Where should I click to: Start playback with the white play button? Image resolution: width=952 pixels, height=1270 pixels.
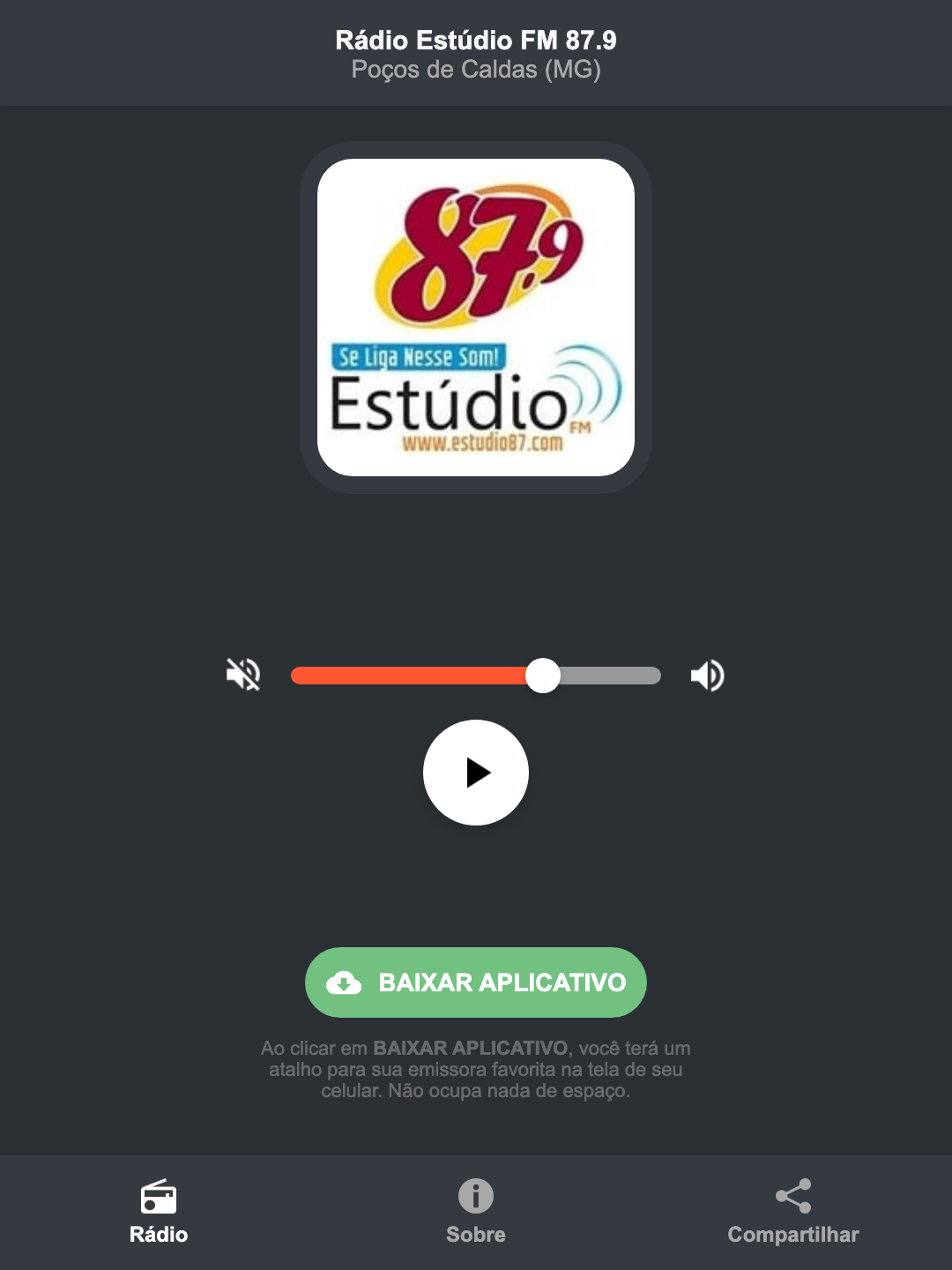475,773
